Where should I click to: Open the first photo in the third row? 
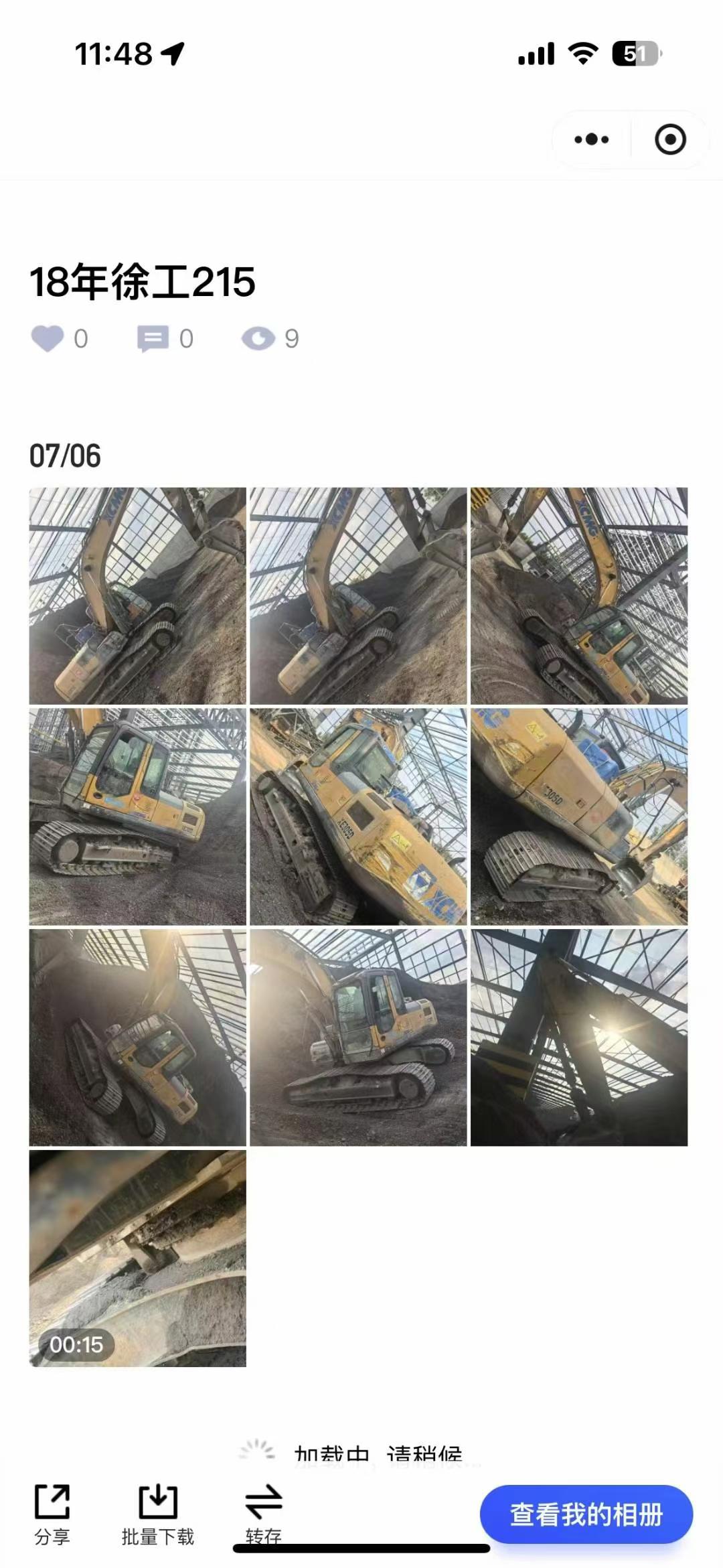[x=138, y=1037]
